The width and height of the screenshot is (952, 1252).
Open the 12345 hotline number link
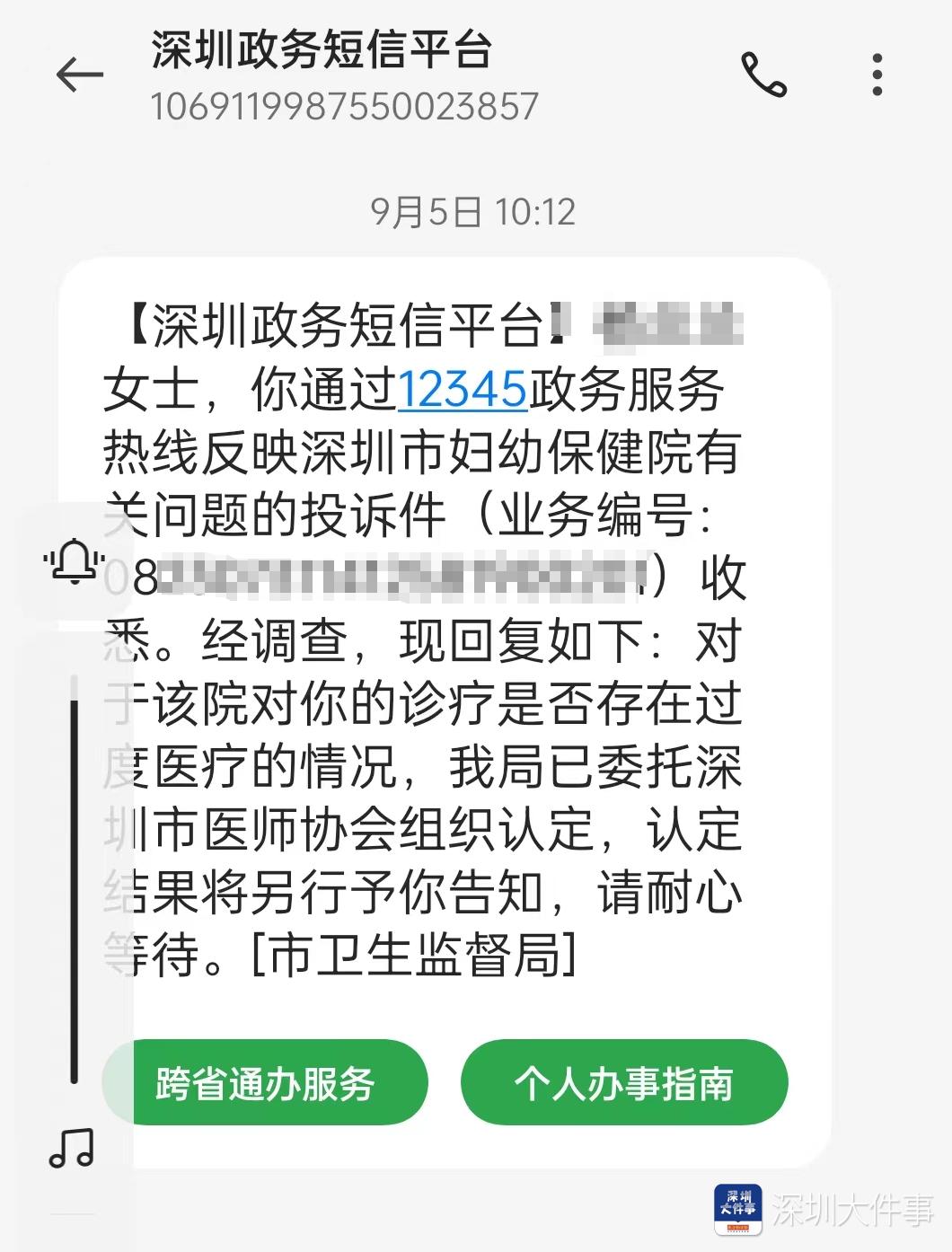pos(462,389)
